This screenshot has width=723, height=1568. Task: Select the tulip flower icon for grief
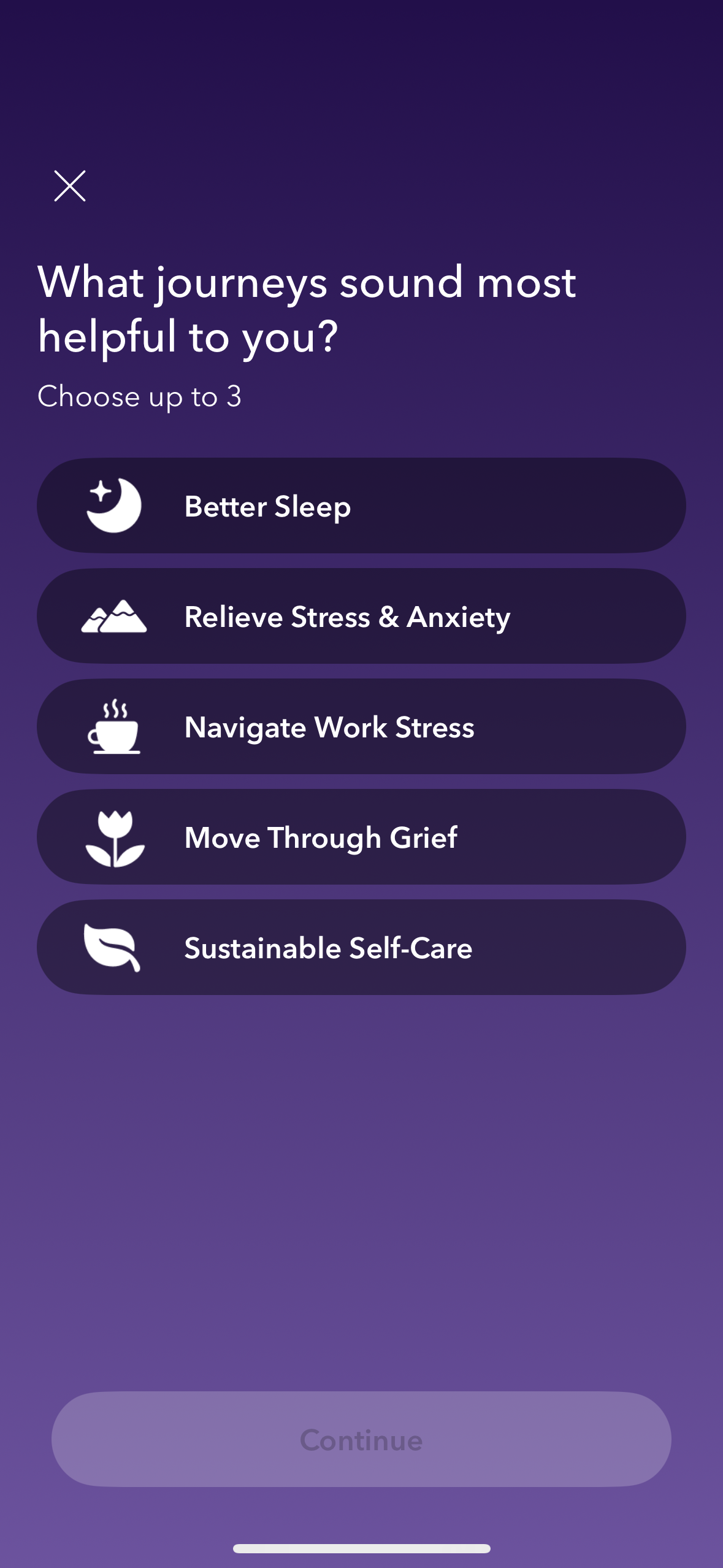point(114,837)
